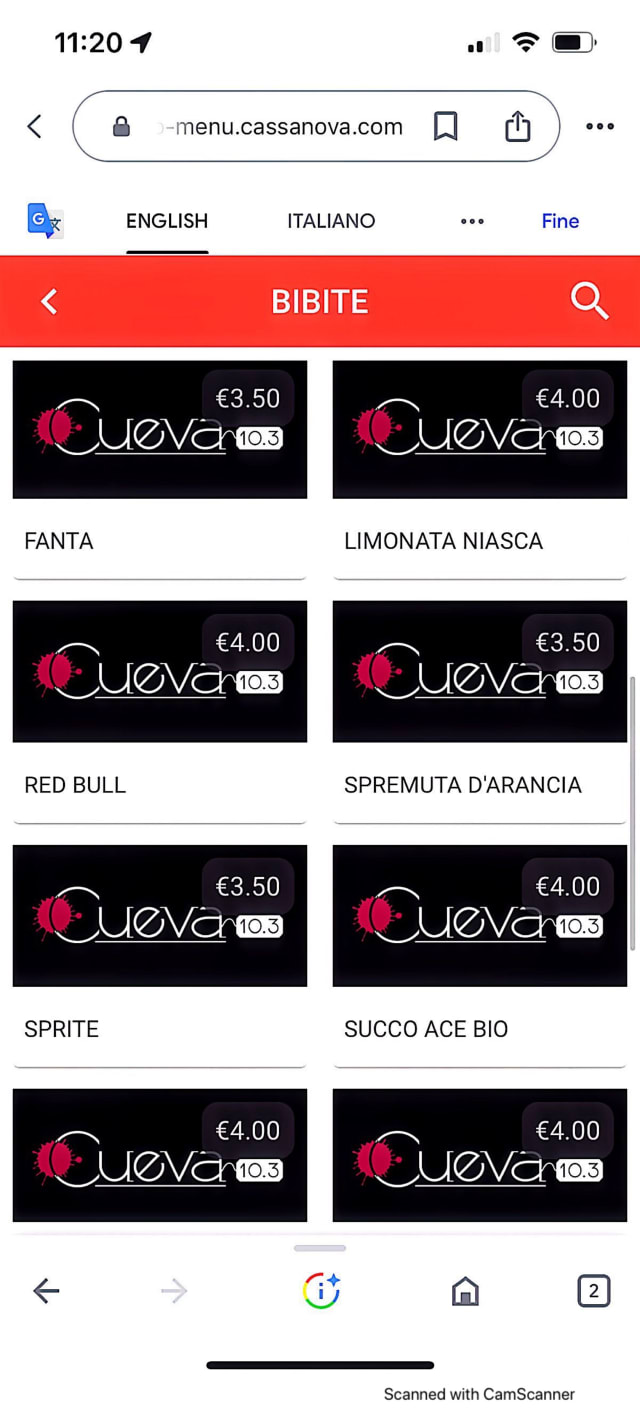Open Spremuta d'Arancia
This screenshot has width=640, height=1409.
[x=480, y=712]
